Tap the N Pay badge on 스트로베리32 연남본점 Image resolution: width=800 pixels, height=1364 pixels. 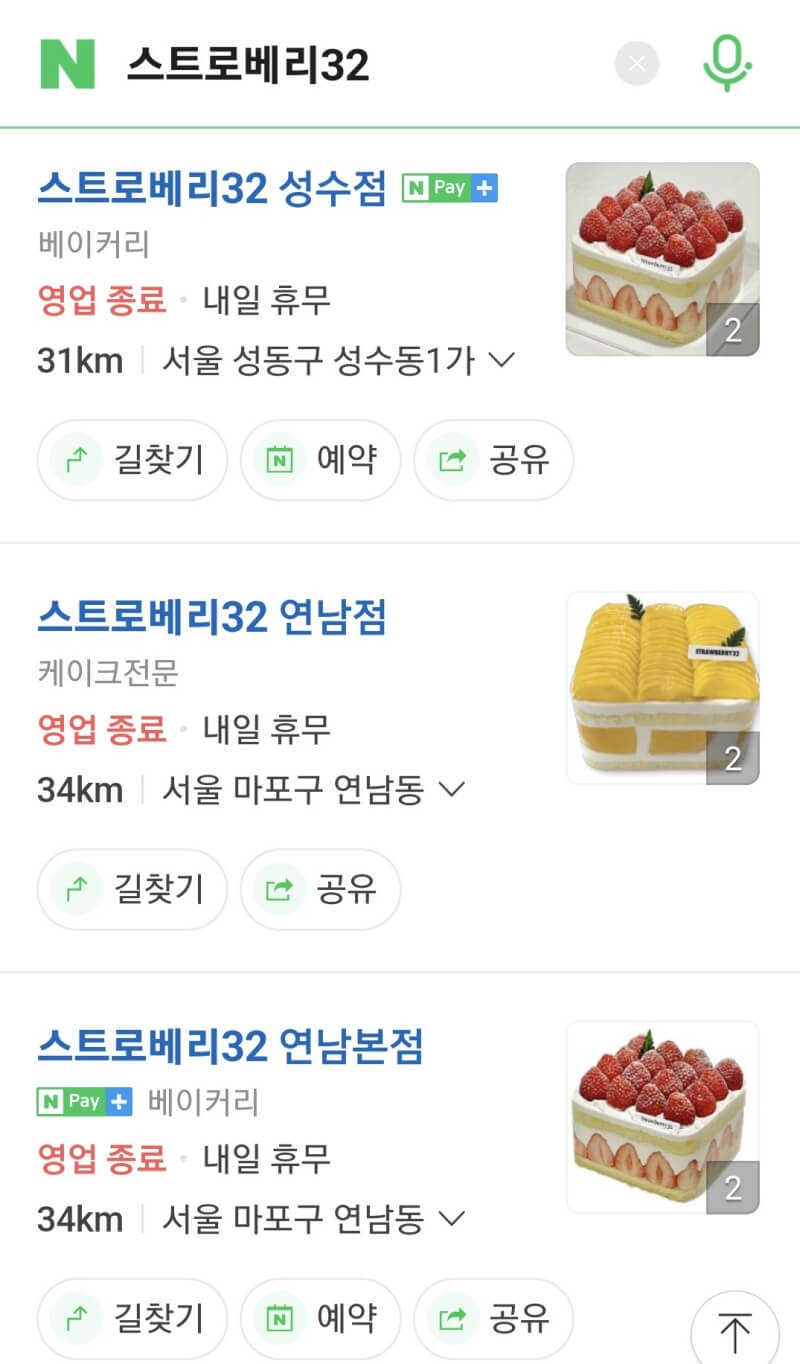84,1101
